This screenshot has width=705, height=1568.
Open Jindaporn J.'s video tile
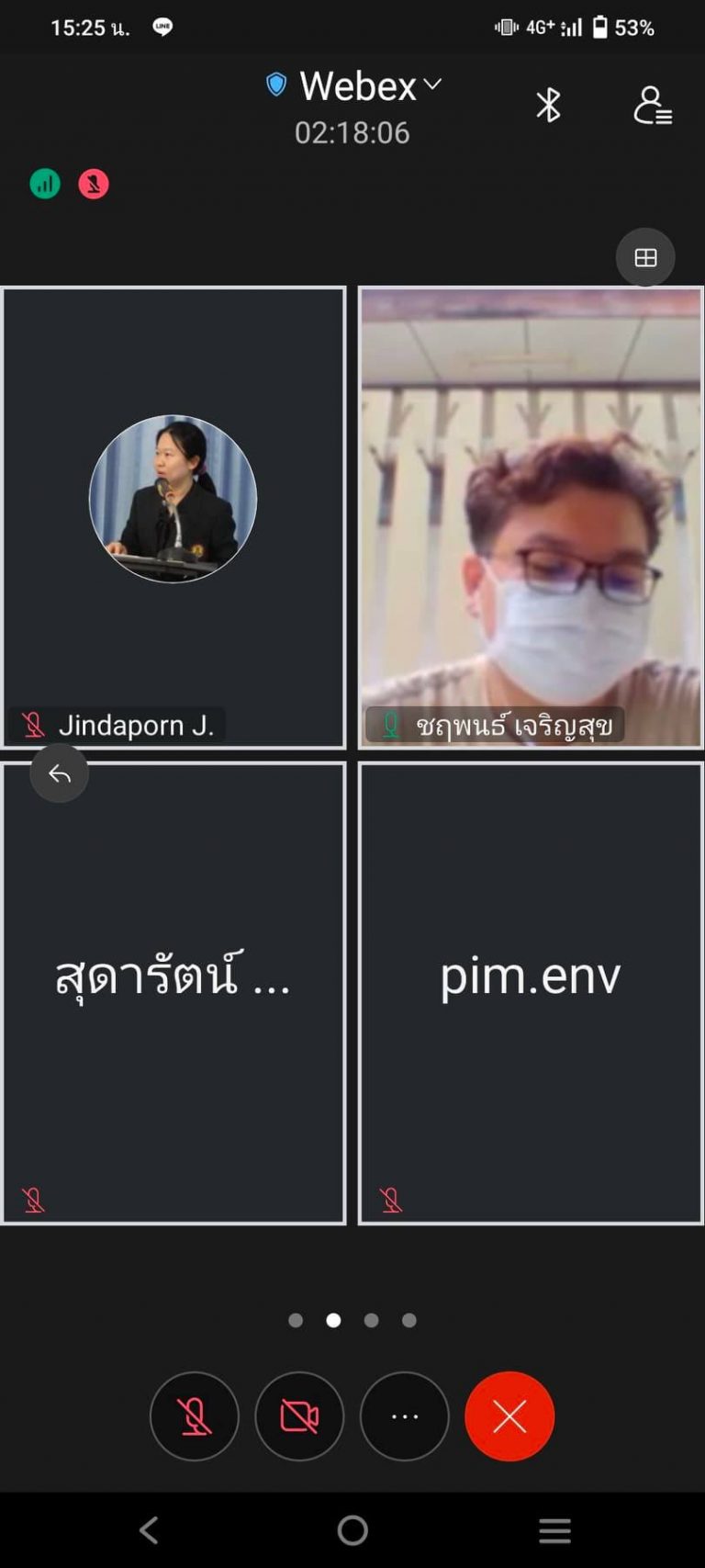(x=173, y=518)
